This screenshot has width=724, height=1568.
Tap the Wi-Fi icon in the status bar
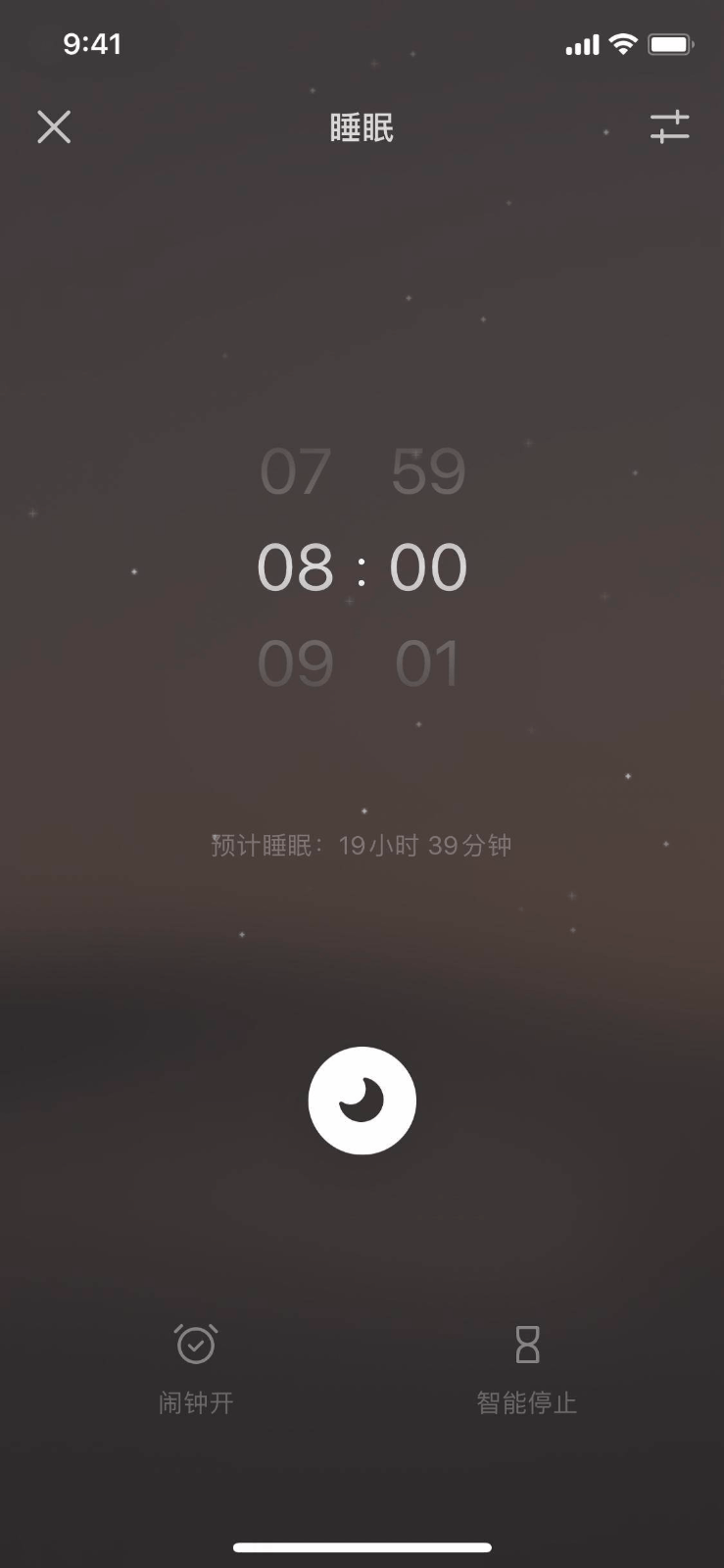624,44
